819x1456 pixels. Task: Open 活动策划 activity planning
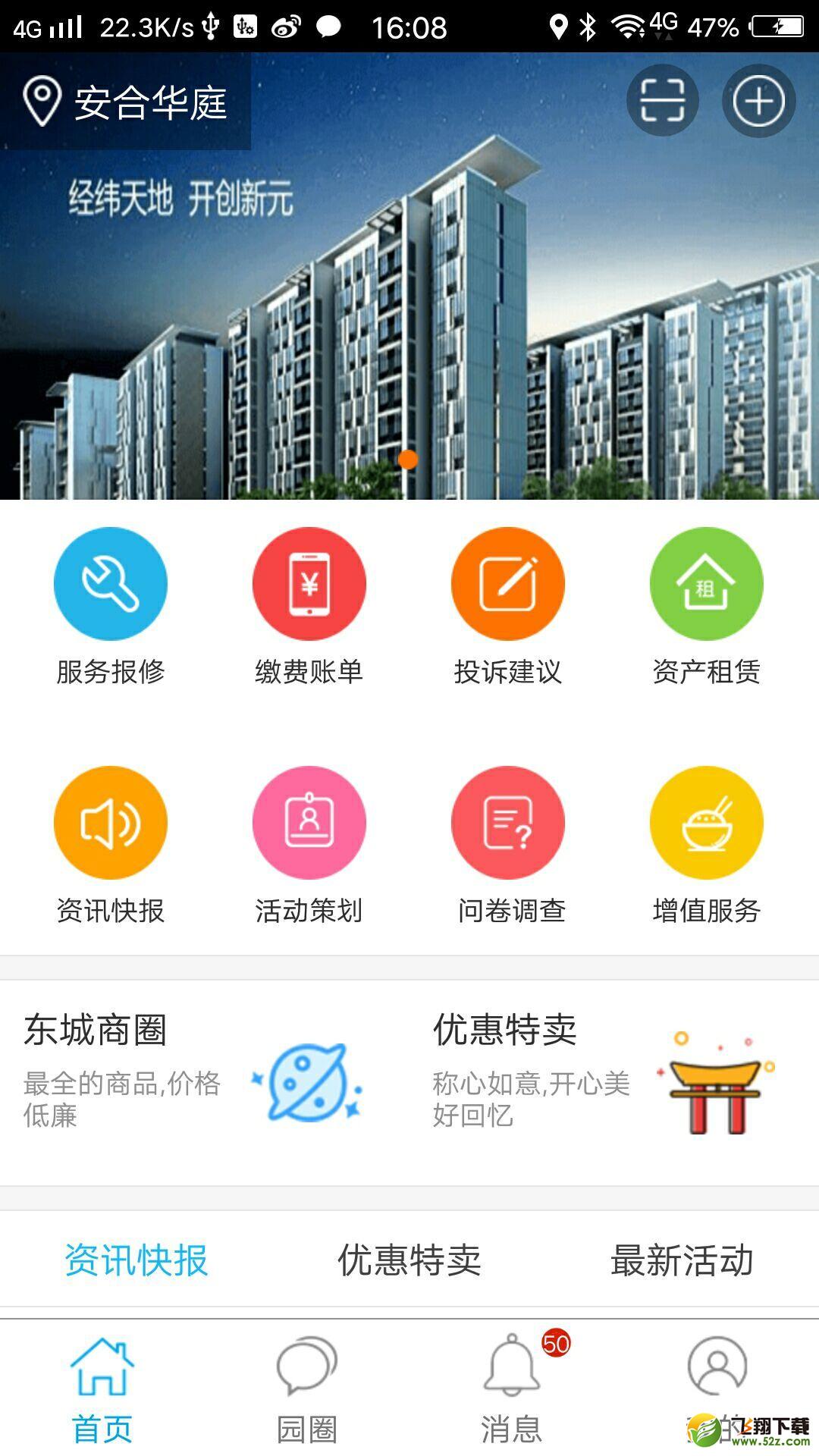[309, 846]
